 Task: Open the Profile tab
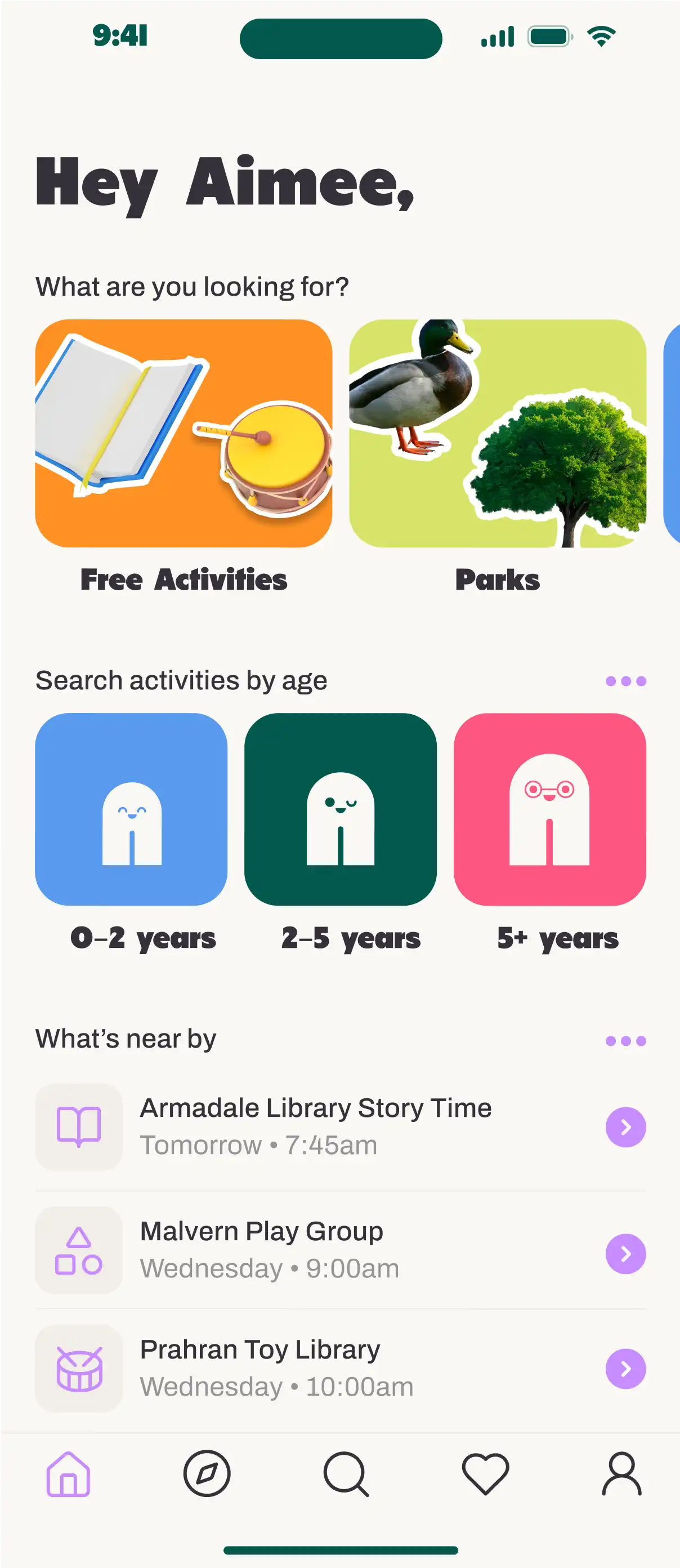click(622, 1473)
